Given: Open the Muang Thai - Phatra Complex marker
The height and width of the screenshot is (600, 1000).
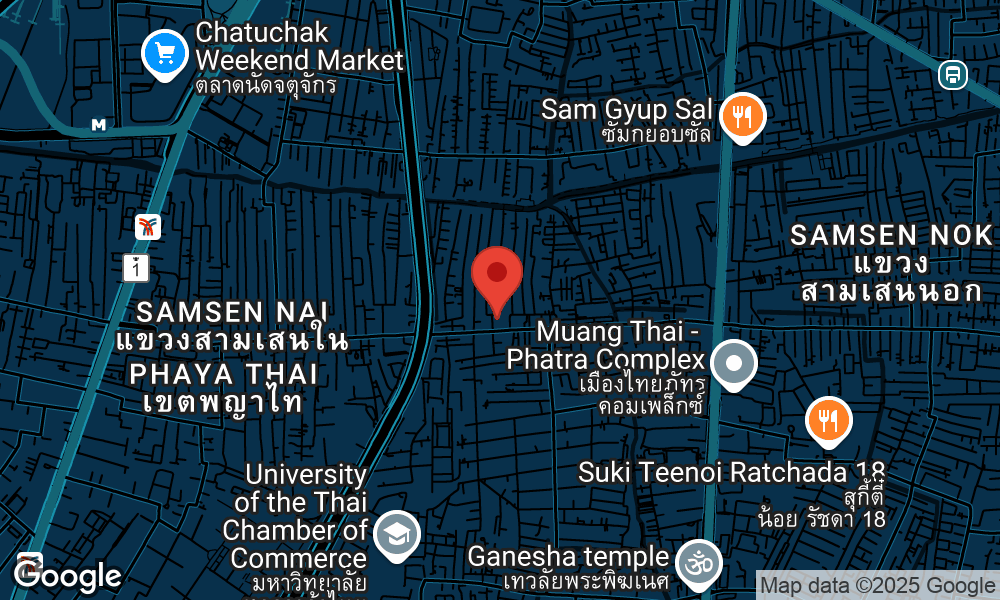Looking at the screenshot, I should coord(733,364).
